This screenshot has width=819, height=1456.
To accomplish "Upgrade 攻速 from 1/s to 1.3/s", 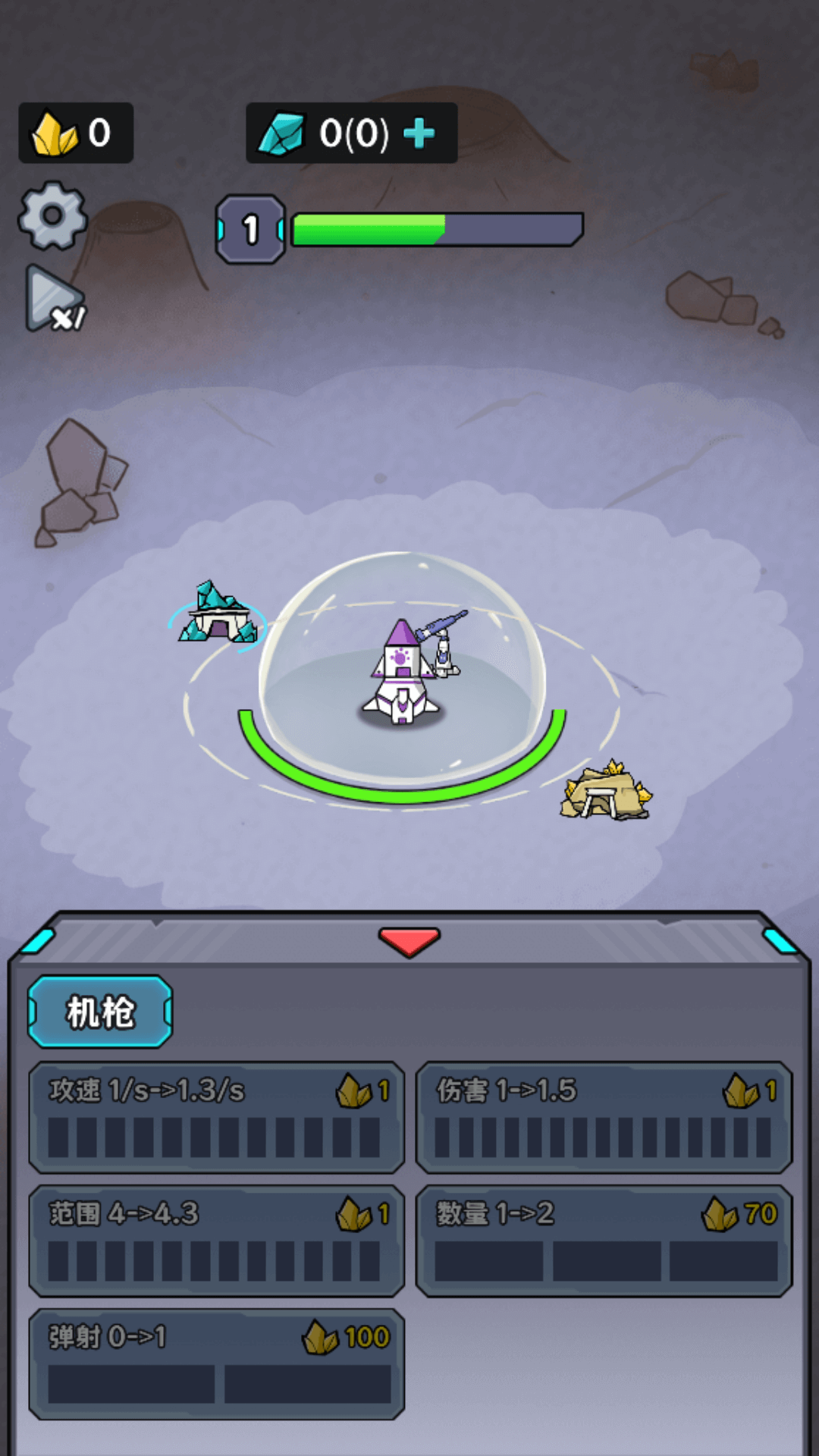I will pyautogui.click(x=217, y=1117).
